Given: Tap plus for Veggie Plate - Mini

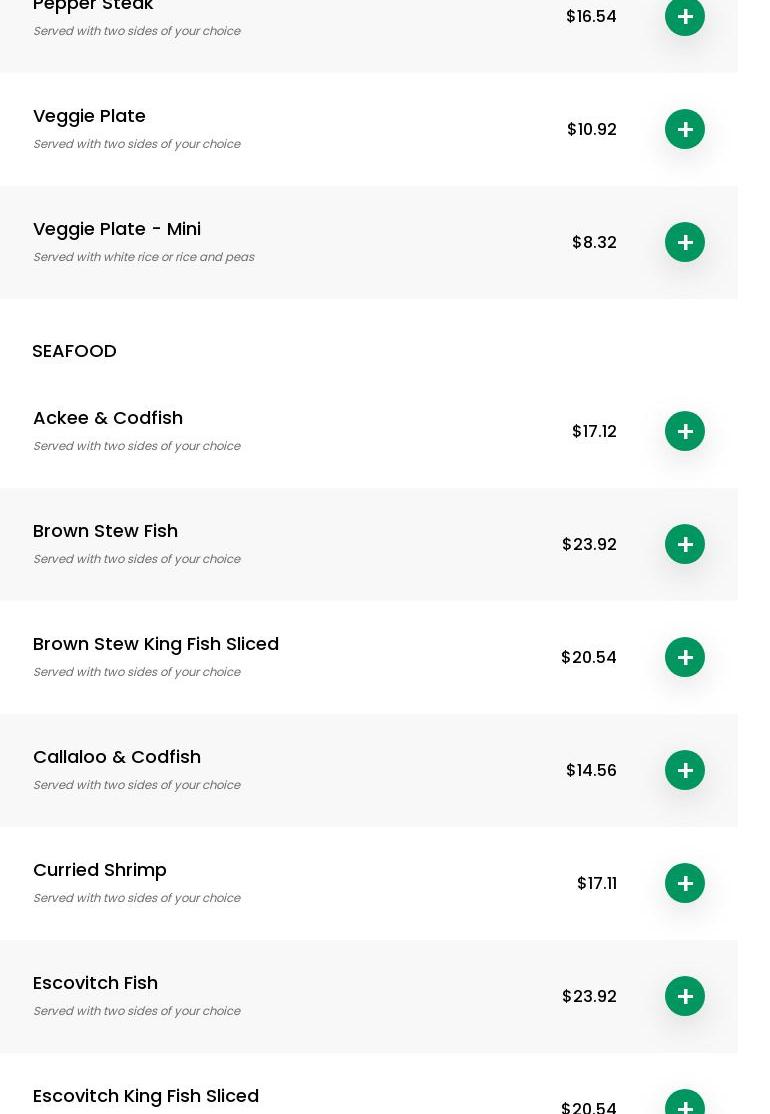Looking at the screenshot, I should point(685,242).
